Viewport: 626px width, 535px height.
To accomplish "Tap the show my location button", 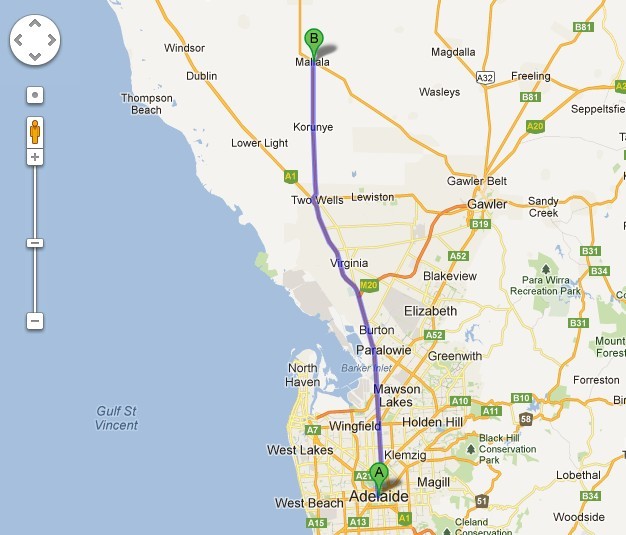I will (35, 95).
